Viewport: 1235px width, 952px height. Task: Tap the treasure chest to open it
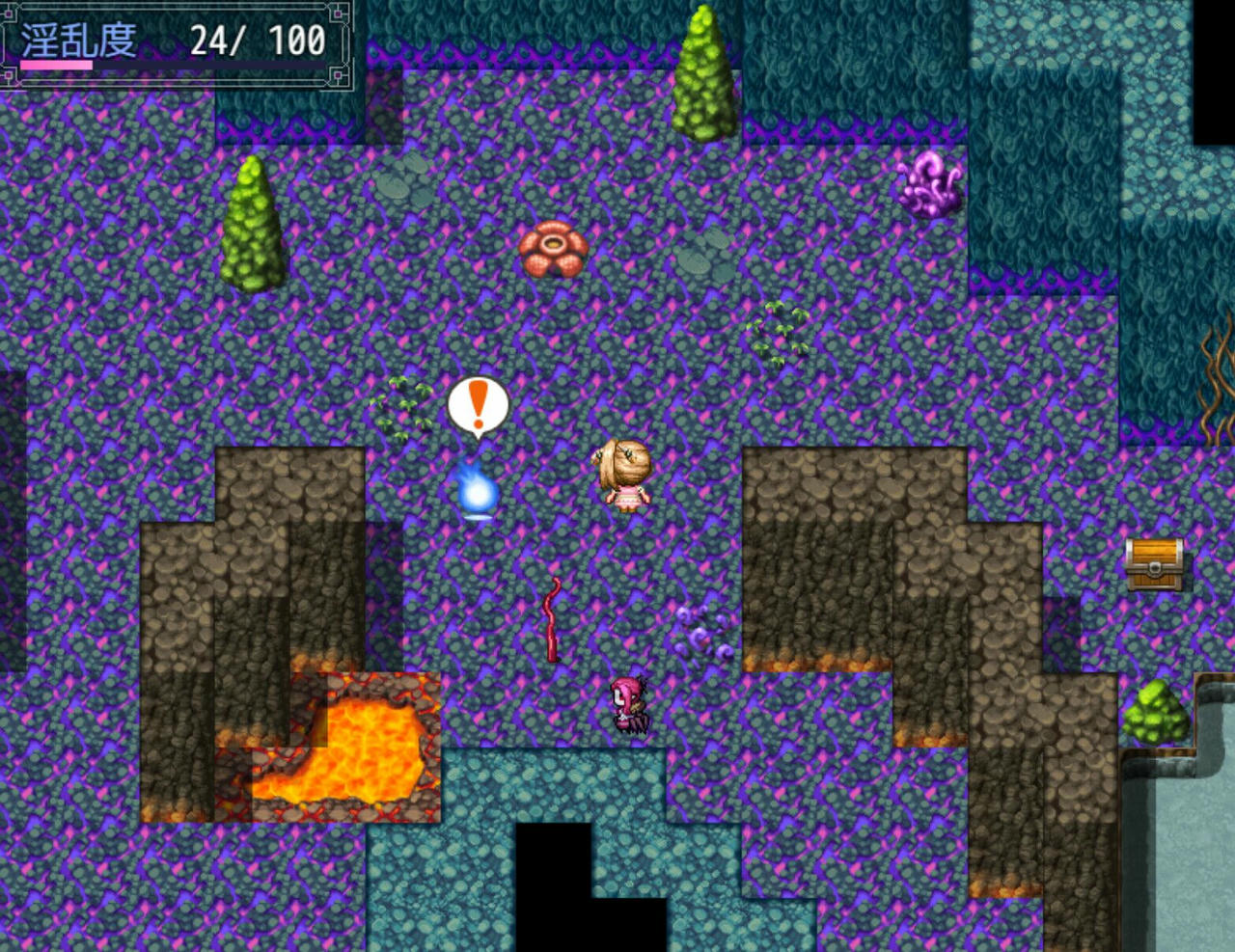(x=1154, y=564)
